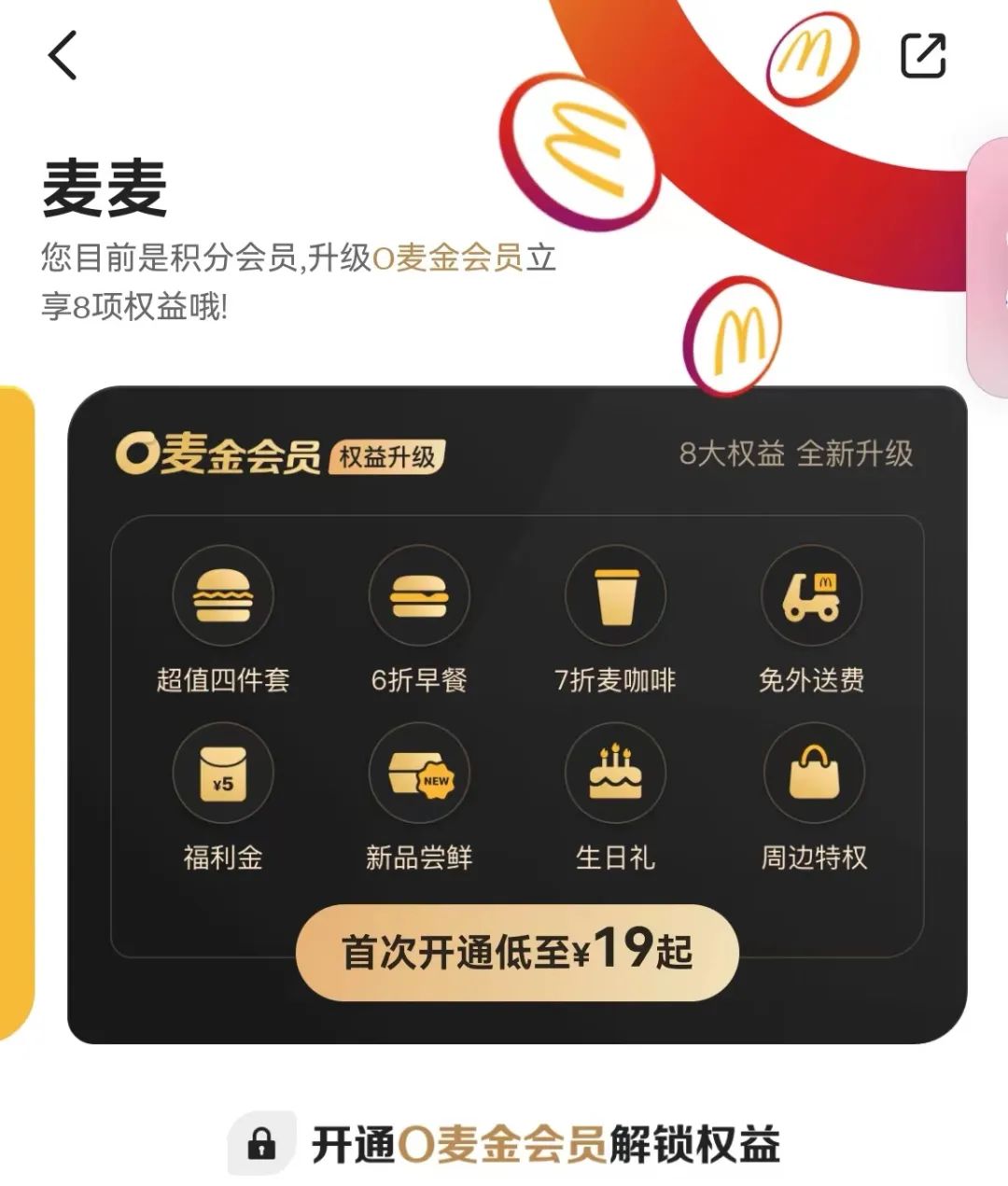Tap the 首次开通低至¥19起 button
The image size is (1008, 1186).
pyautogui.click(x=517, y=953)
